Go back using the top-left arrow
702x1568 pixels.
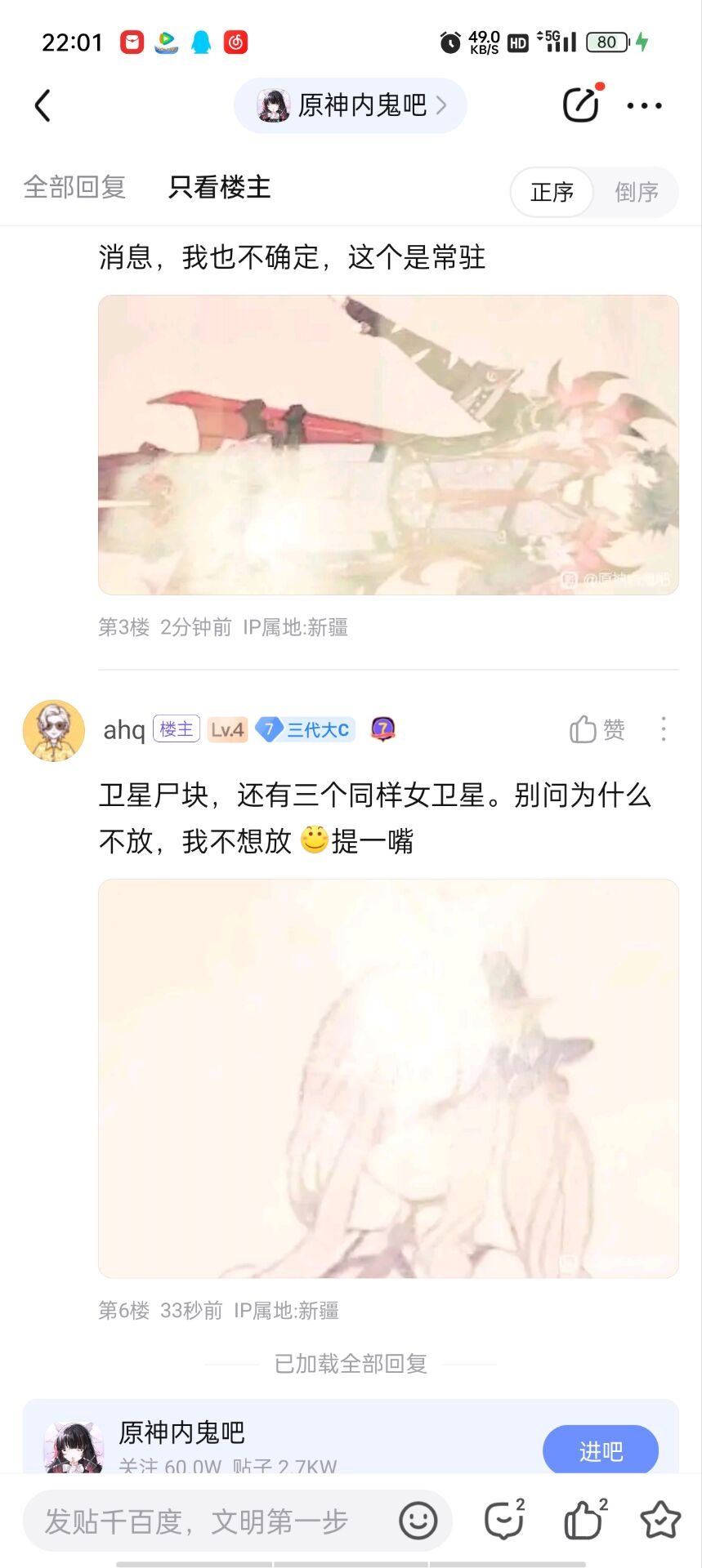pos(42,105)
